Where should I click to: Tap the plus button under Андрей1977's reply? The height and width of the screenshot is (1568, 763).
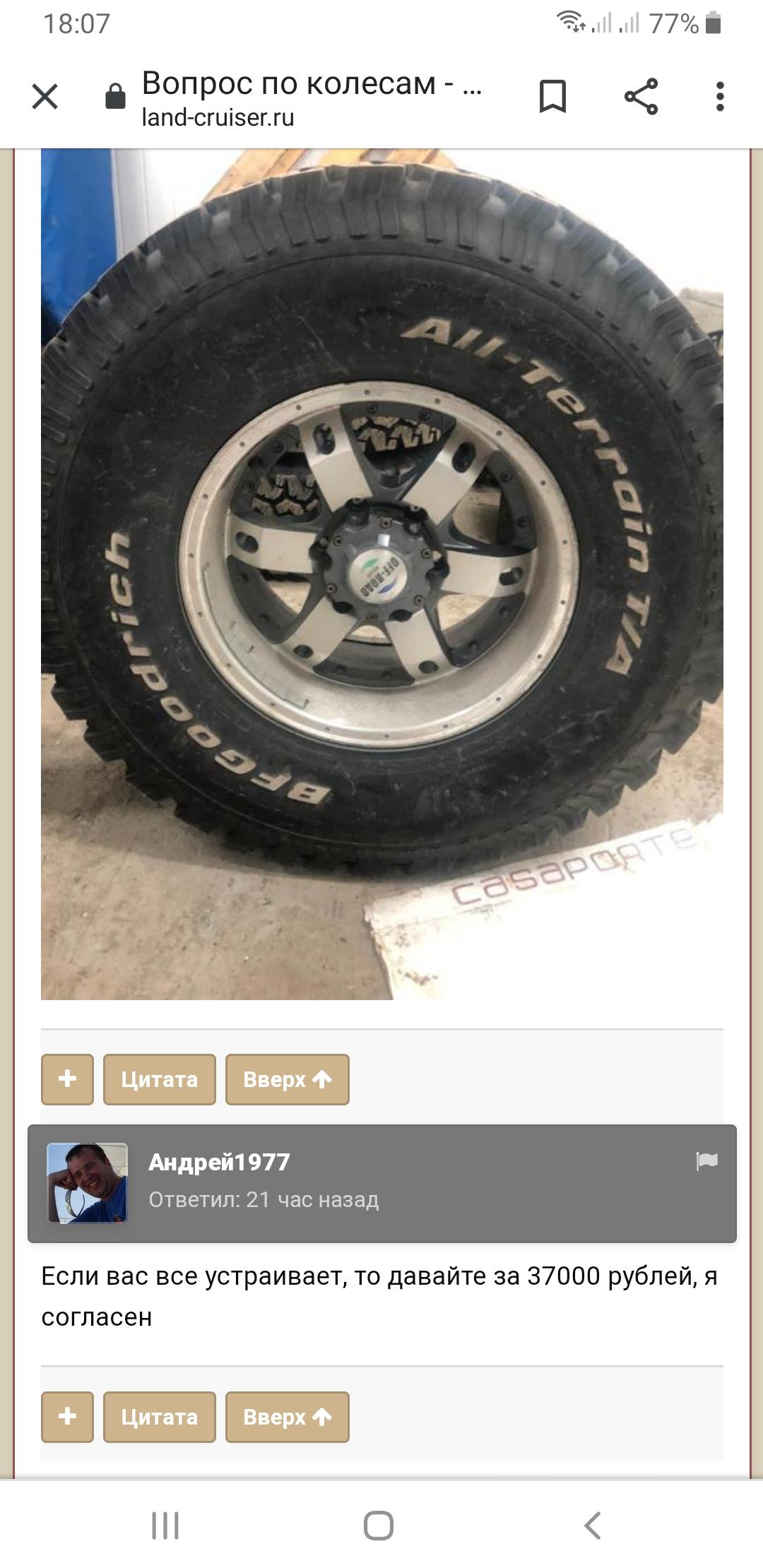click(x=67, y=1417)
